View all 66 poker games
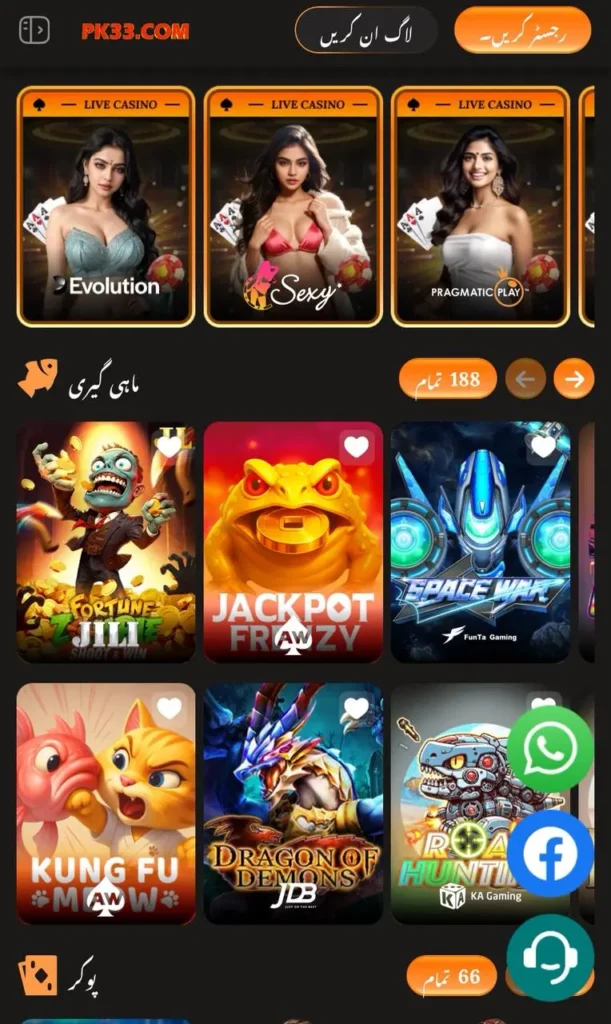The width and height of the screenshot is (611, 1024). pyautogui.click(x=451, y=975)
